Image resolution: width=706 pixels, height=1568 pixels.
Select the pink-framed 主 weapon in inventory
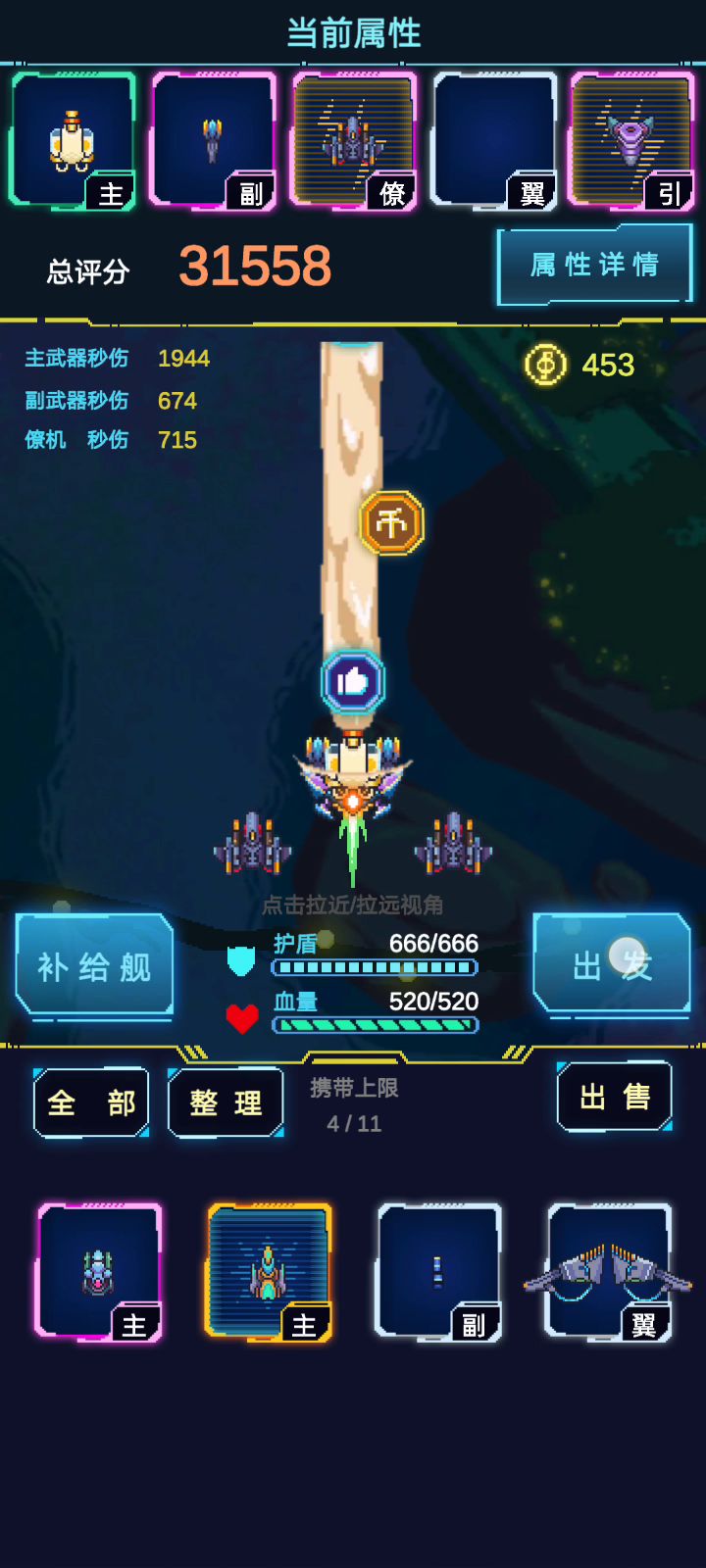tap(98, 1272)
